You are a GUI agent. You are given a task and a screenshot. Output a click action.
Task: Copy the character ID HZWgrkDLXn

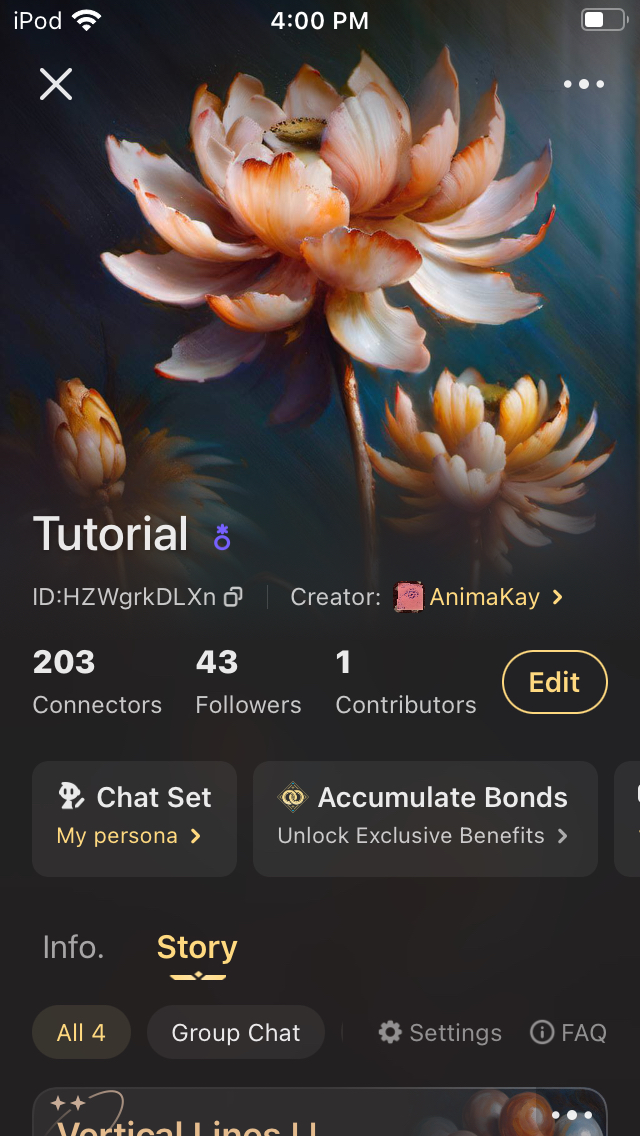(233, 598)
